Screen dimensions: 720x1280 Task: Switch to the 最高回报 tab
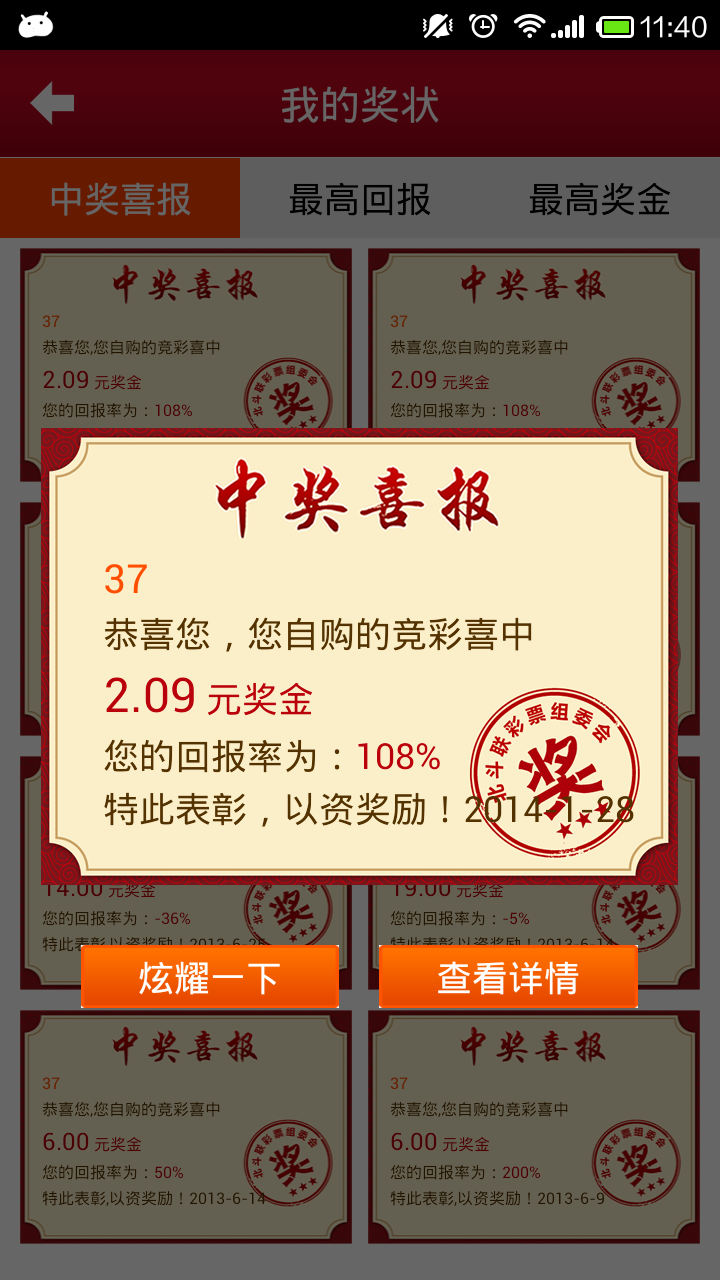coord(360,199)
